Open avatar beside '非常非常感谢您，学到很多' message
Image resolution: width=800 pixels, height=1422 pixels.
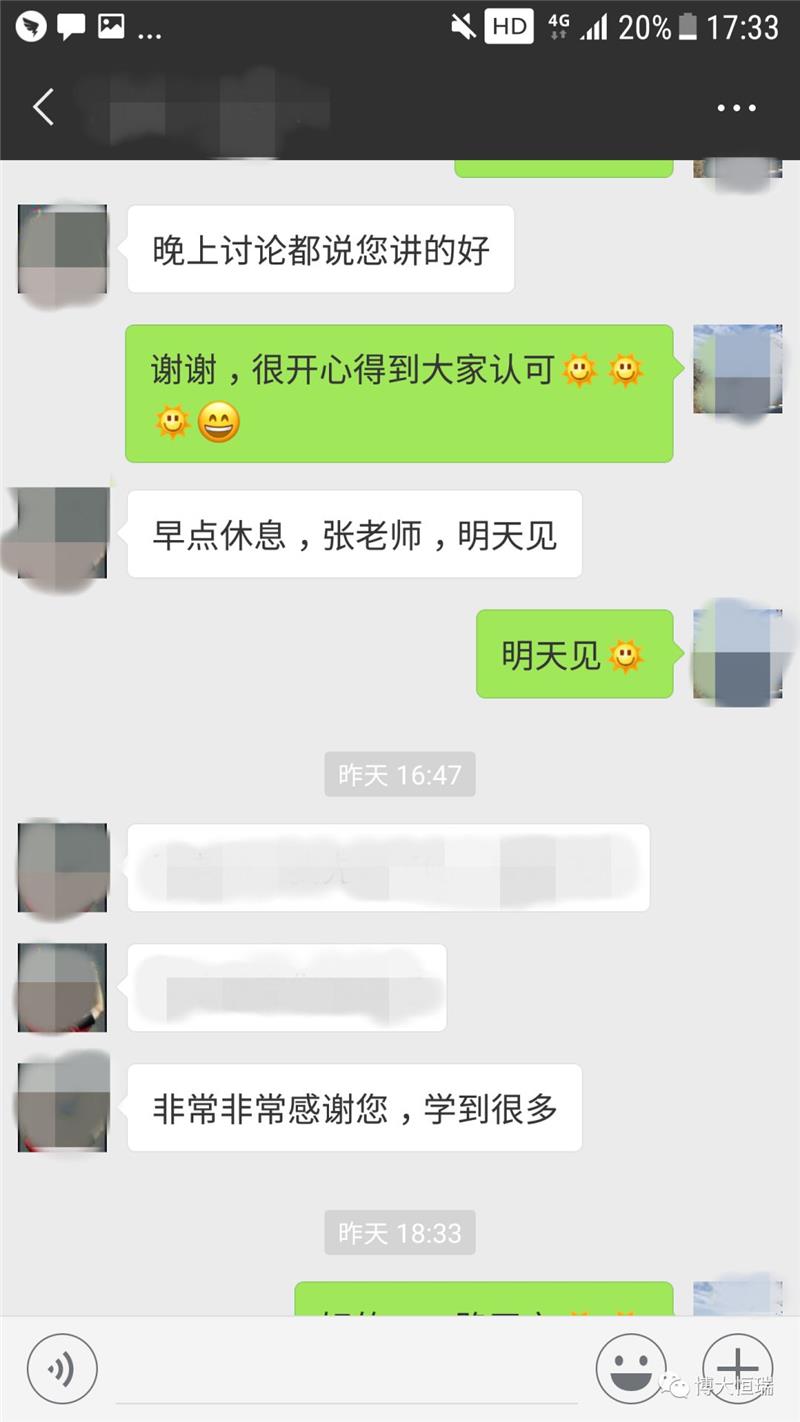(62, 1107)
